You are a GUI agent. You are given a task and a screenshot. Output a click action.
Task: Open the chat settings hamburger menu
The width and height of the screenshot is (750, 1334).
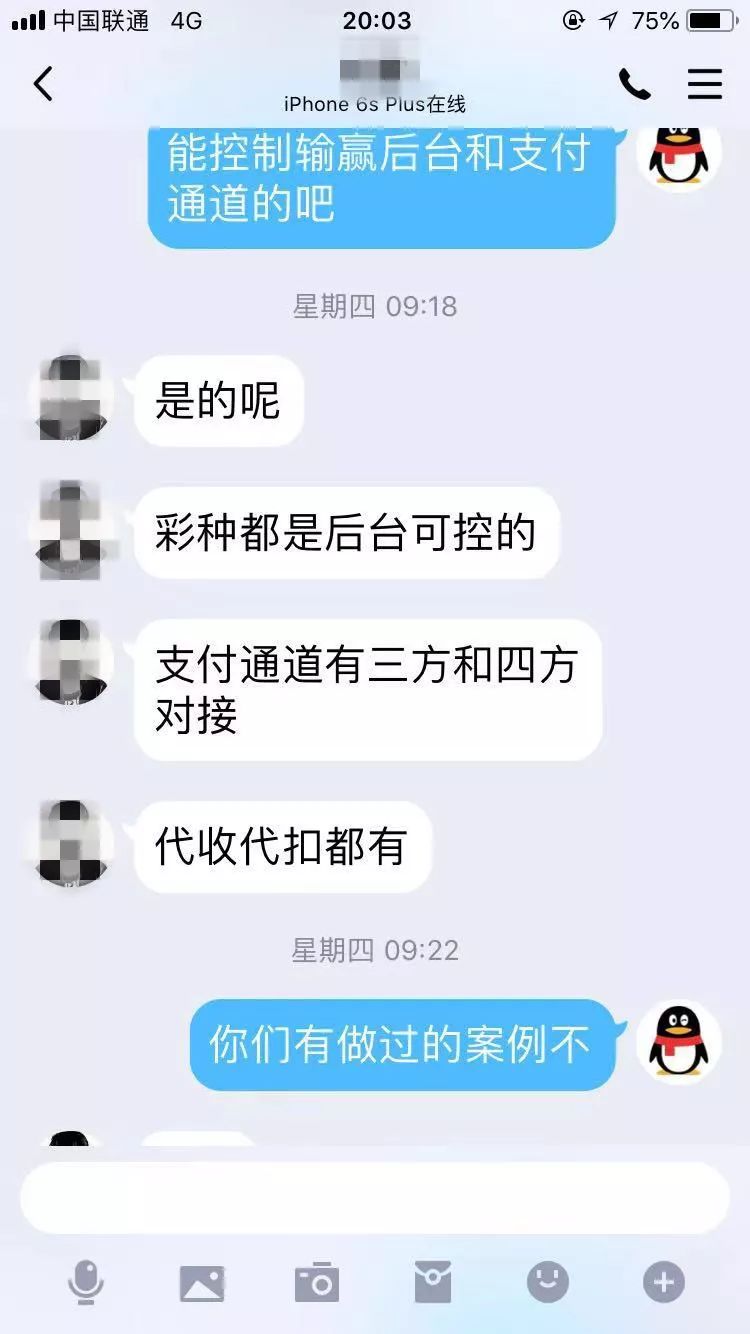[704, 84]
